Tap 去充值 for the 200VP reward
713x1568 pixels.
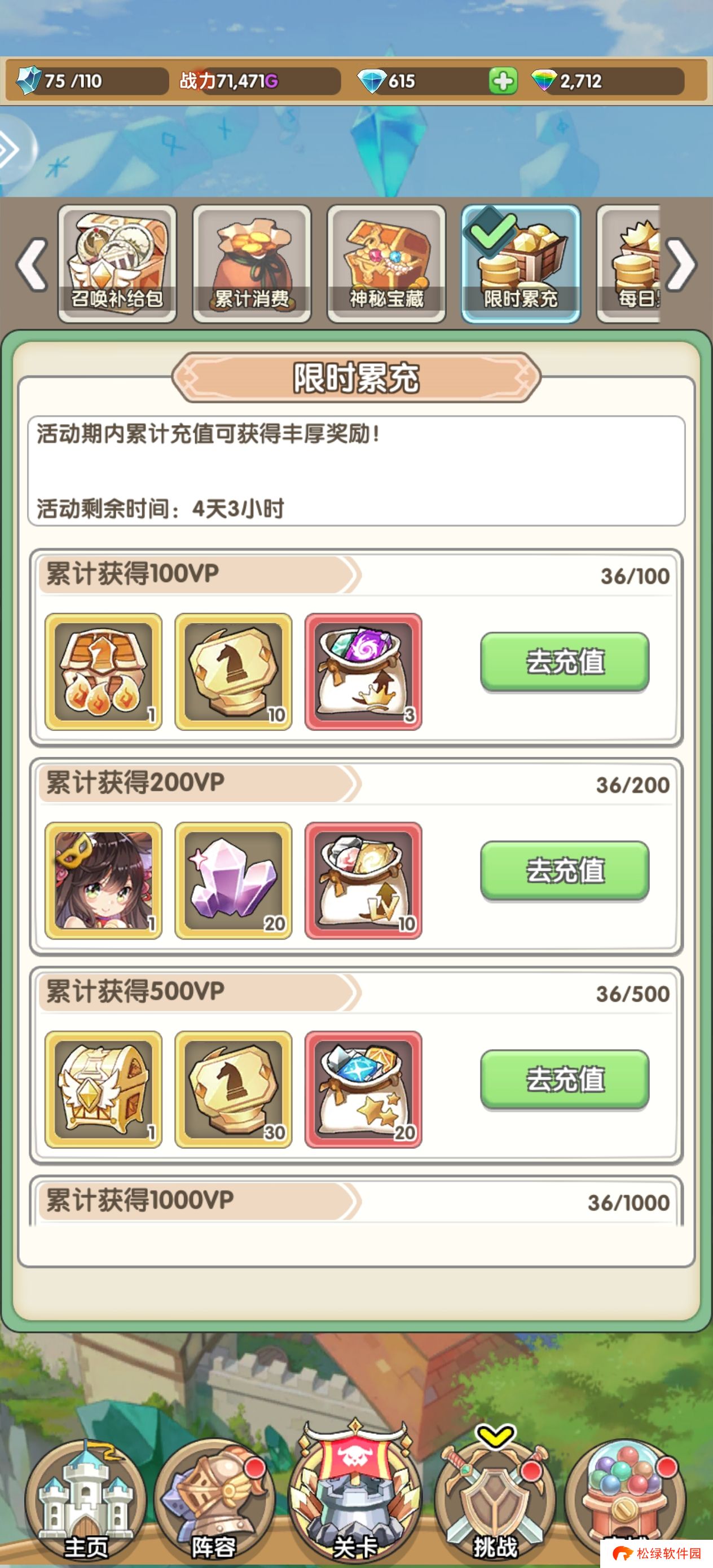[x=565, y=870]
